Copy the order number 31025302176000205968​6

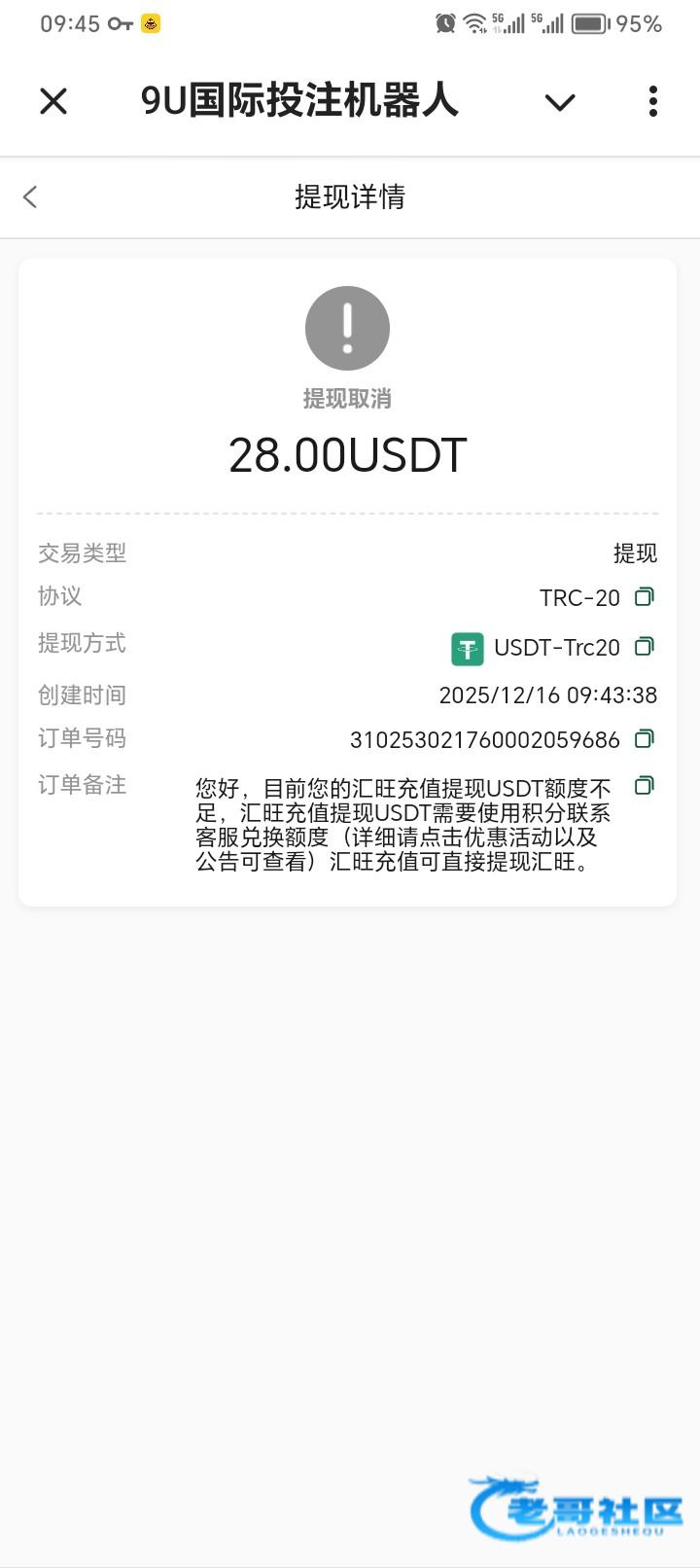(644, 739)
